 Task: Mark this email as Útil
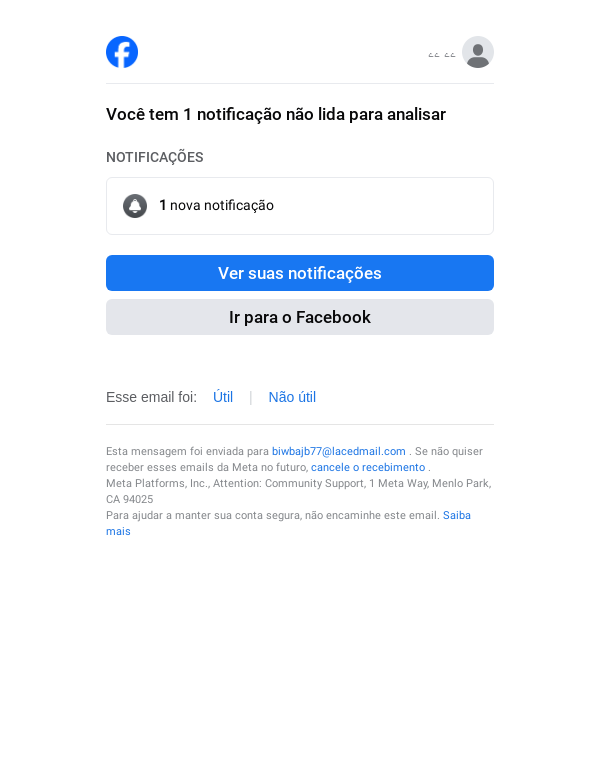click(x=223, y=397)
